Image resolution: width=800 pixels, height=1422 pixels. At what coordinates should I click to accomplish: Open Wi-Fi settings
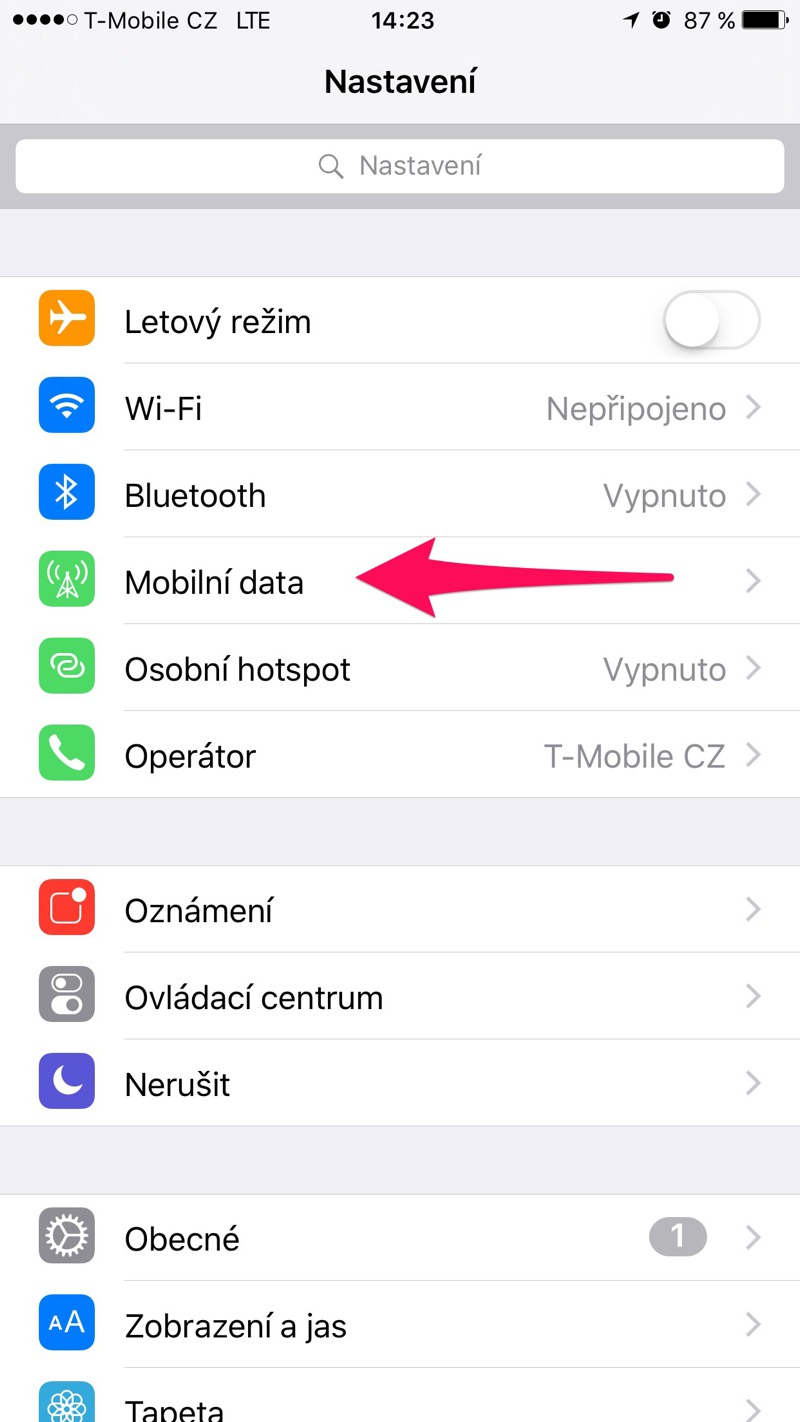(x=400, y=408)
